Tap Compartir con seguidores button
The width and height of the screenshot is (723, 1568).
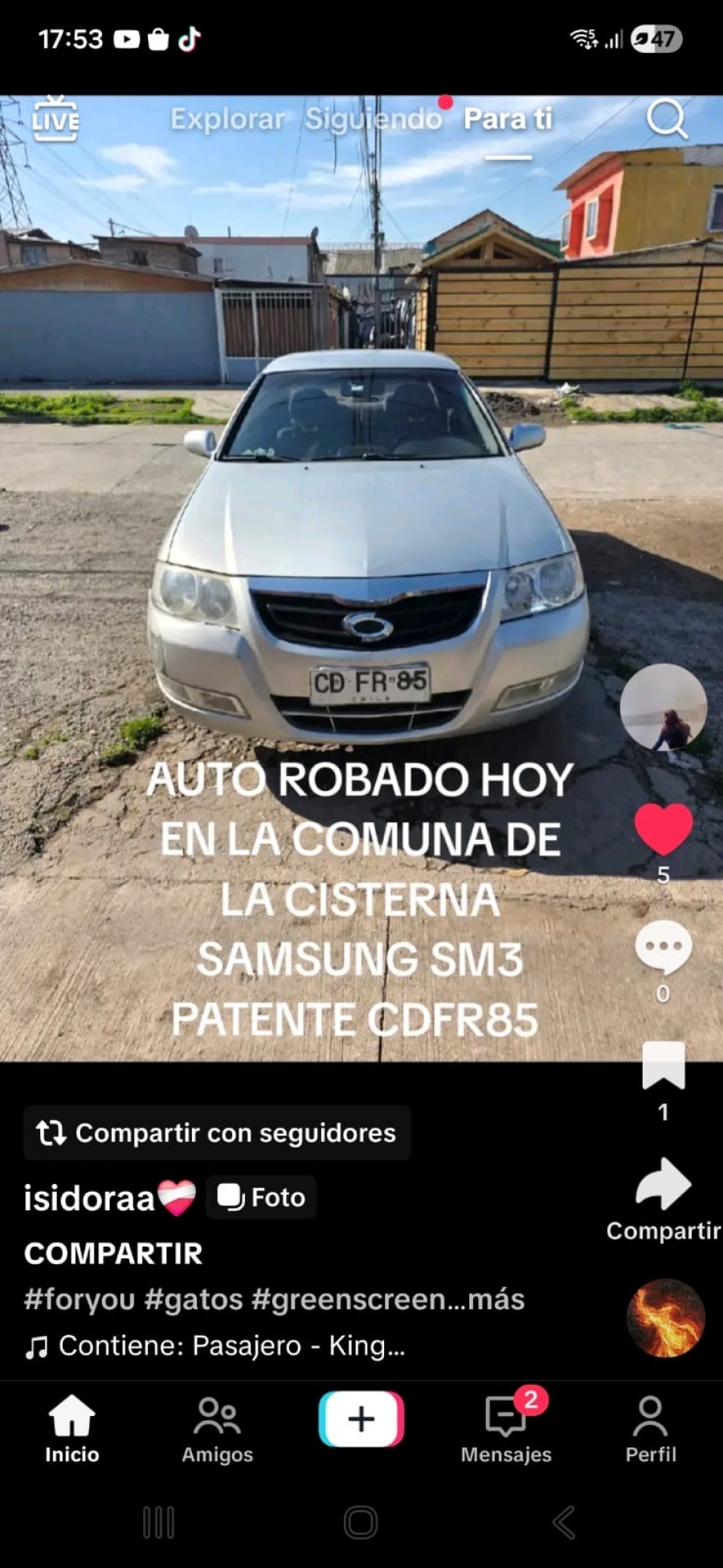coord(217,1132)
